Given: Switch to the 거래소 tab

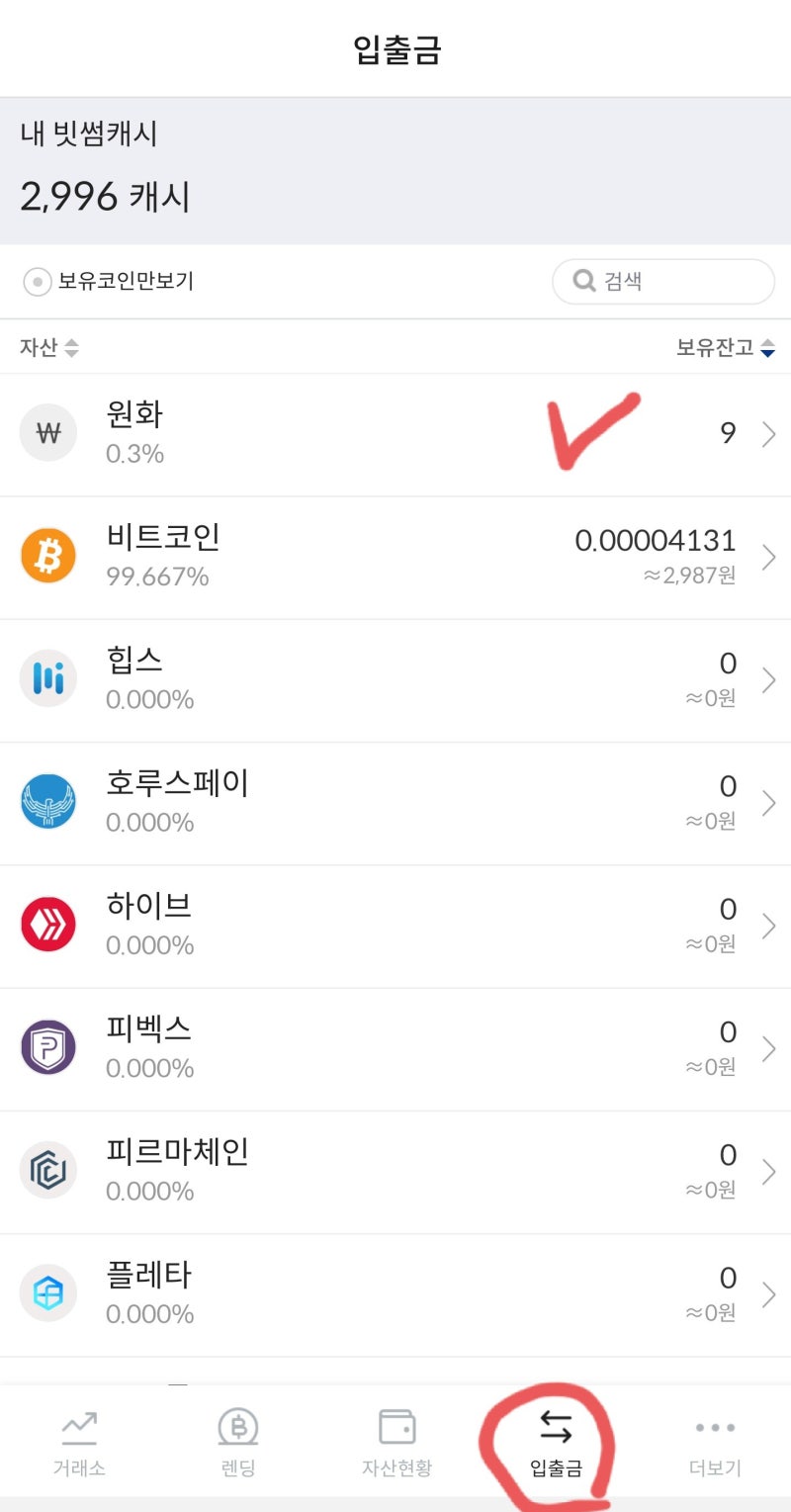Looking at the screenshot, I should coord(79,1444).
